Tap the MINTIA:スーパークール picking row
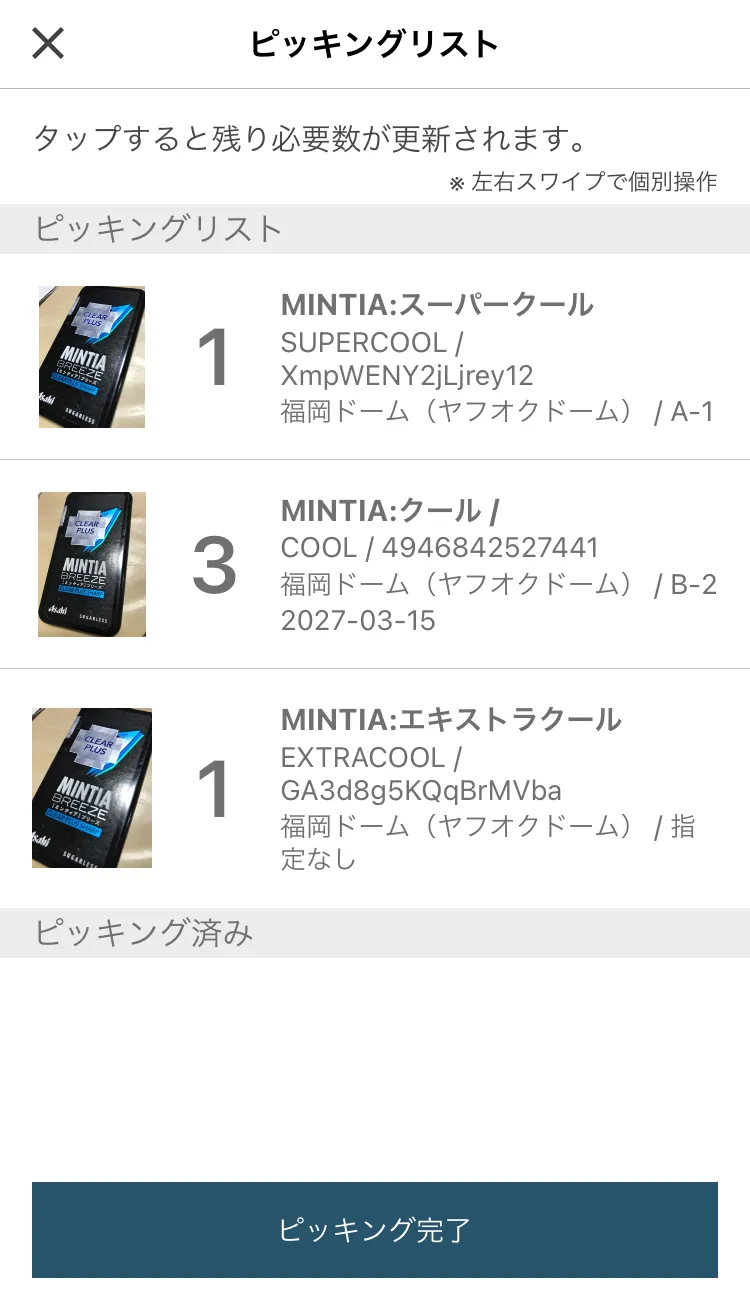Viewport: 750px width, 1294px height. tap(375, 357)
